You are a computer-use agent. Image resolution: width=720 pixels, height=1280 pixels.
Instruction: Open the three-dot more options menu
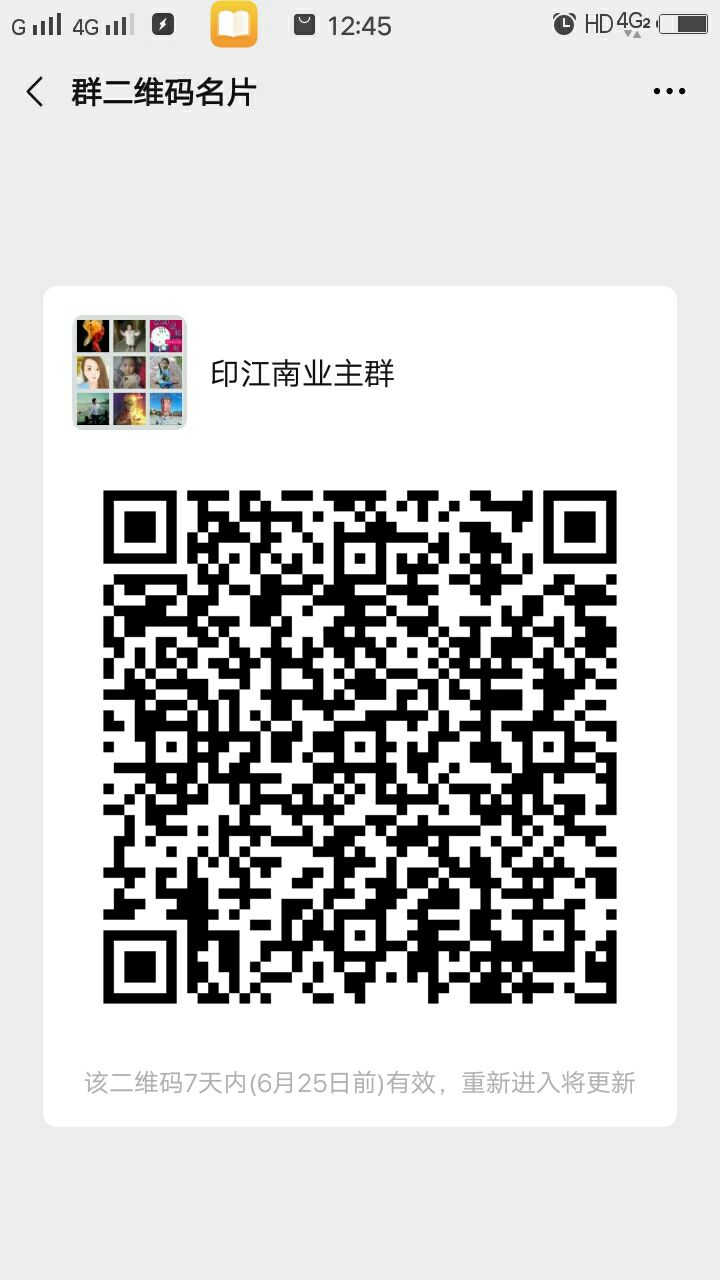point(669,92)
